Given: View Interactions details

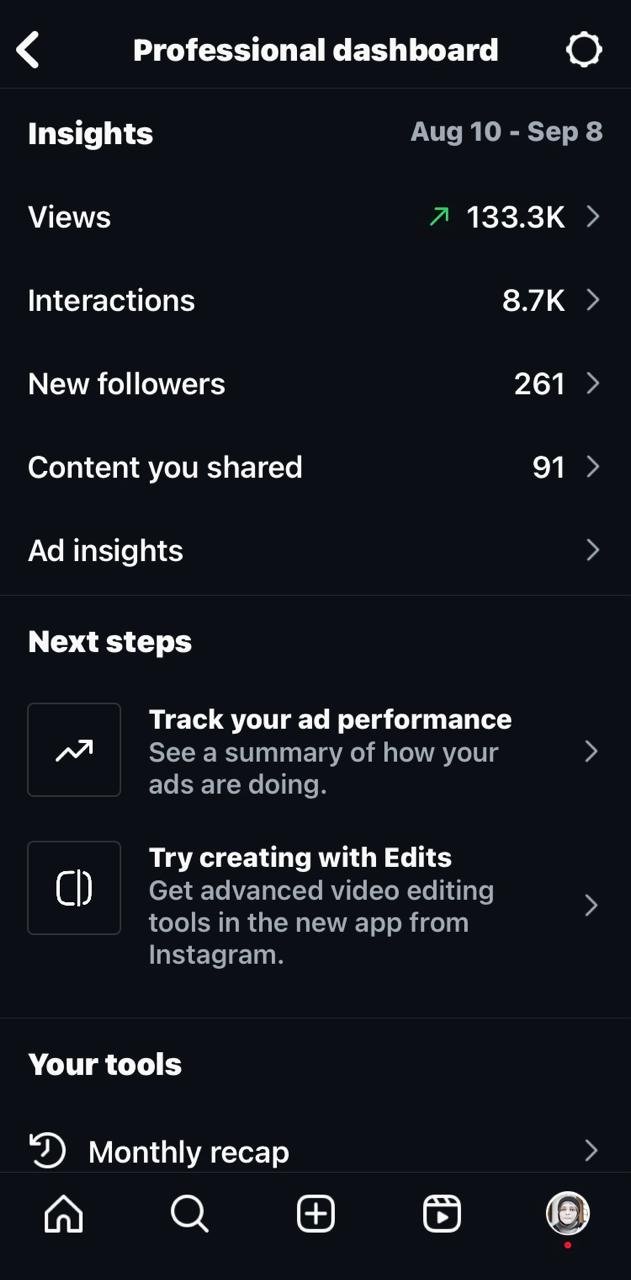Looking at the screenshot, I should [315, 300].
